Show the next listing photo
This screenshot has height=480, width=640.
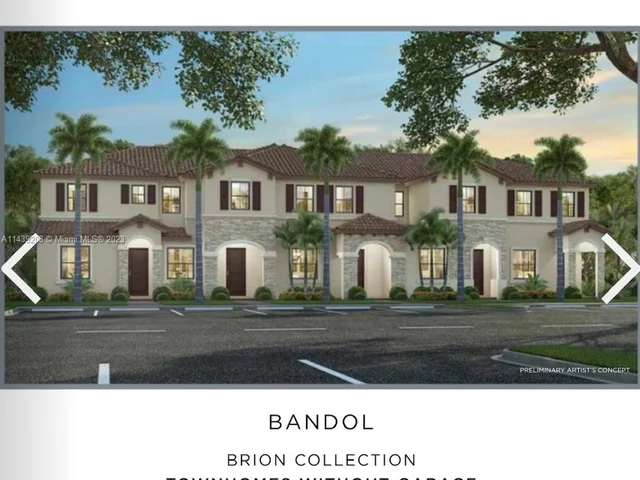[619, 268]
